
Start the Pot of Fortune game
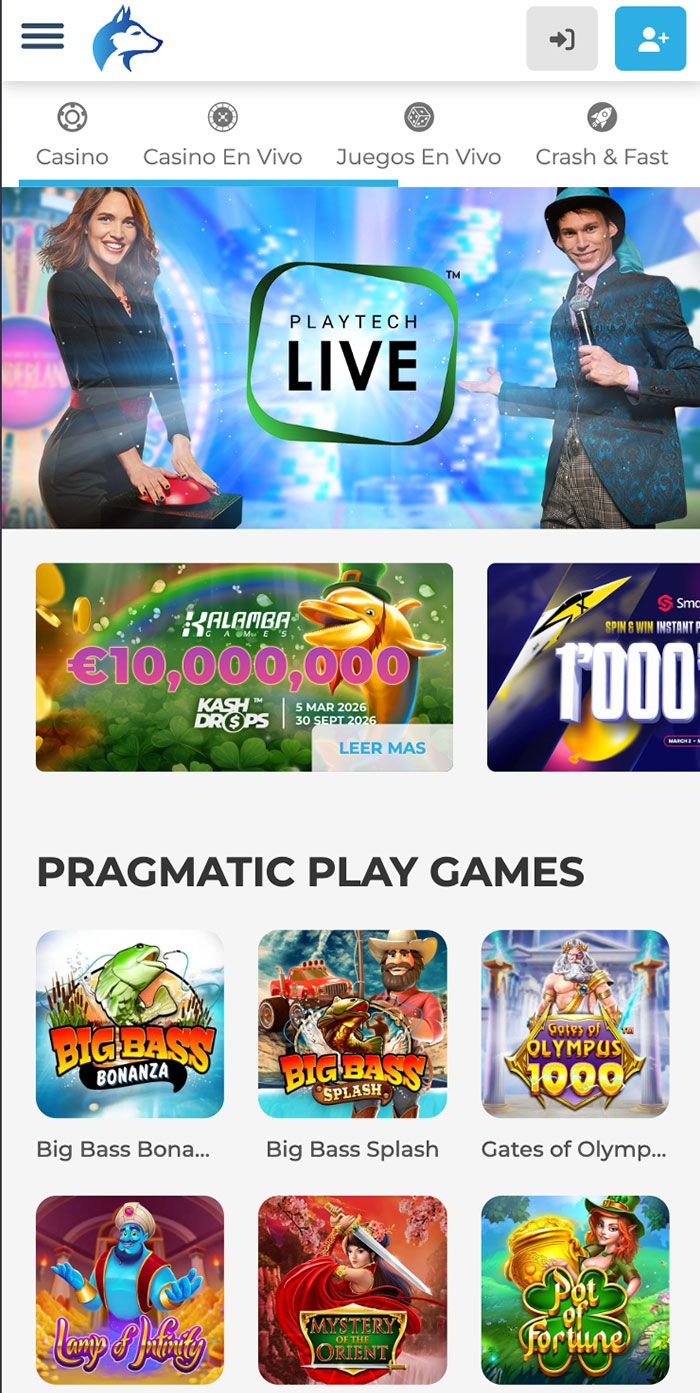[575, 1289]
